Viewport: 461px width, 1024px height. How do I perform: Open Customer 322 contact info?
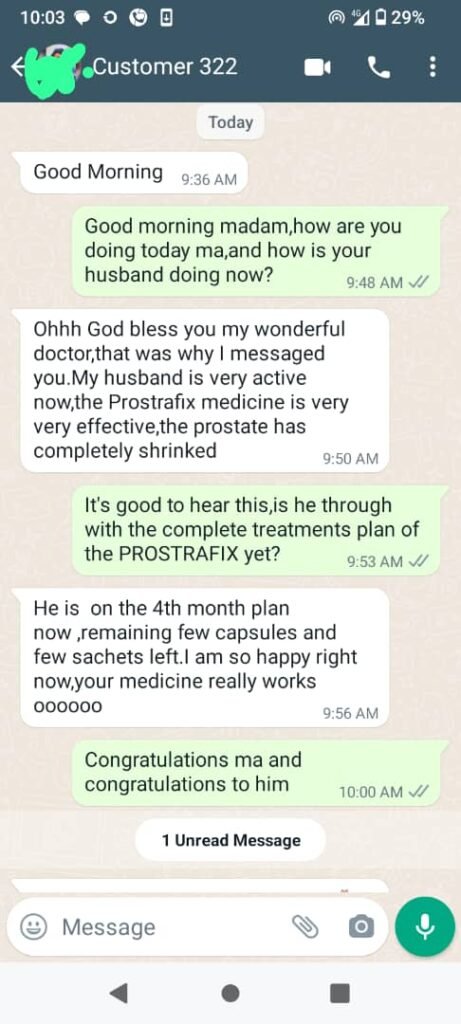165,67
